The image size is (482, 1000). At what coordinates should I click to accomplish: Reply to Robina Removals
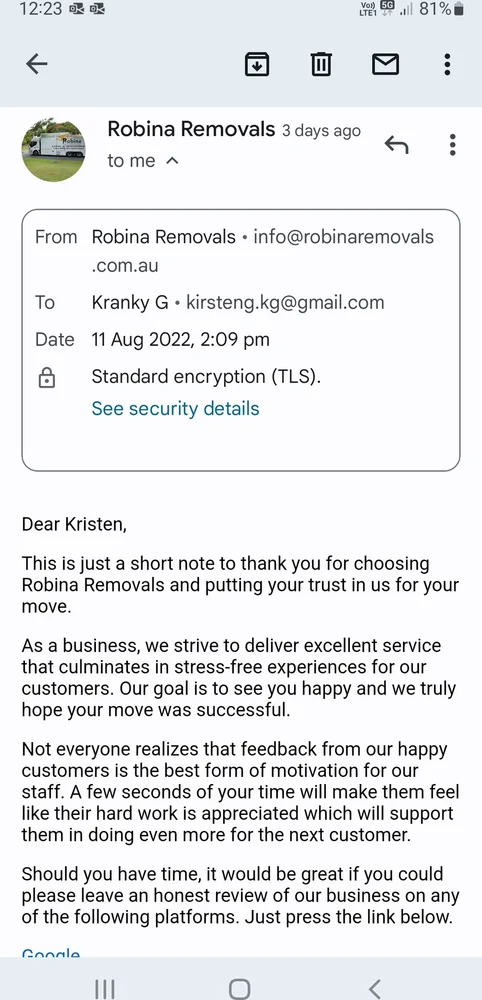coord(396,145)
